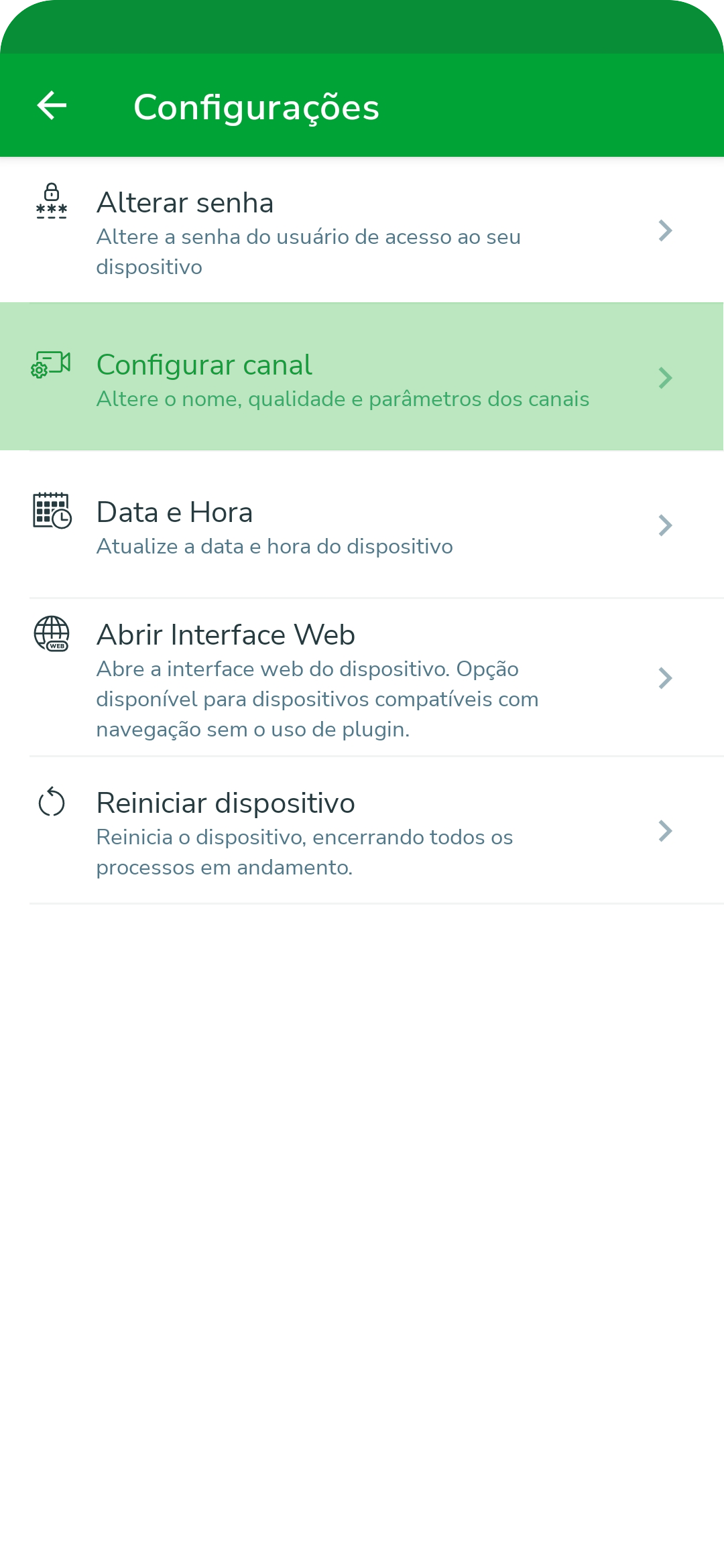Open the Alterar senha setting

pyautogui.click(x=362, y=230)
